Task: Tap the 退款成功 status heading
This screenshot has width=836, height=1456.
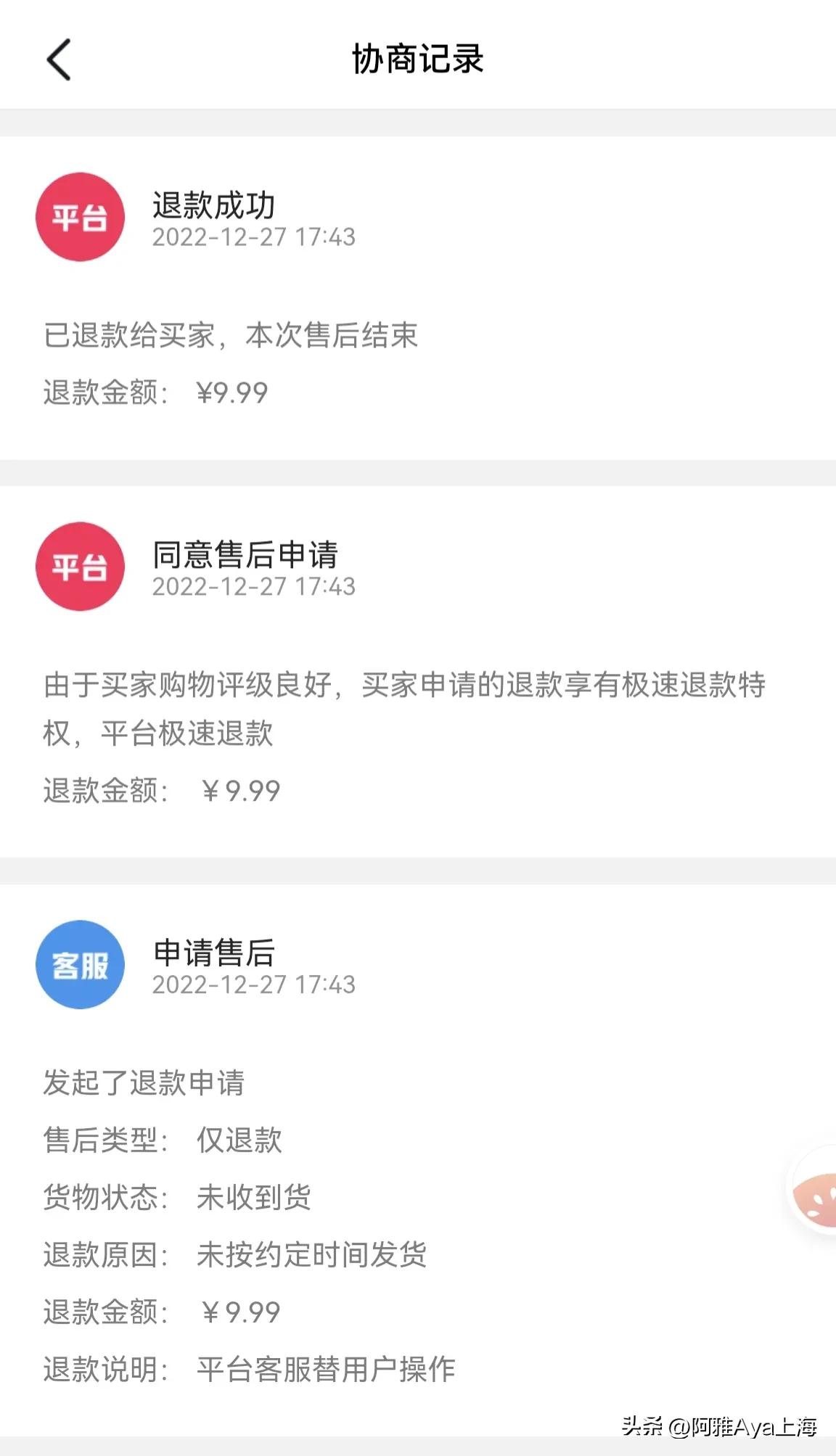Action: tap(215, 205)
